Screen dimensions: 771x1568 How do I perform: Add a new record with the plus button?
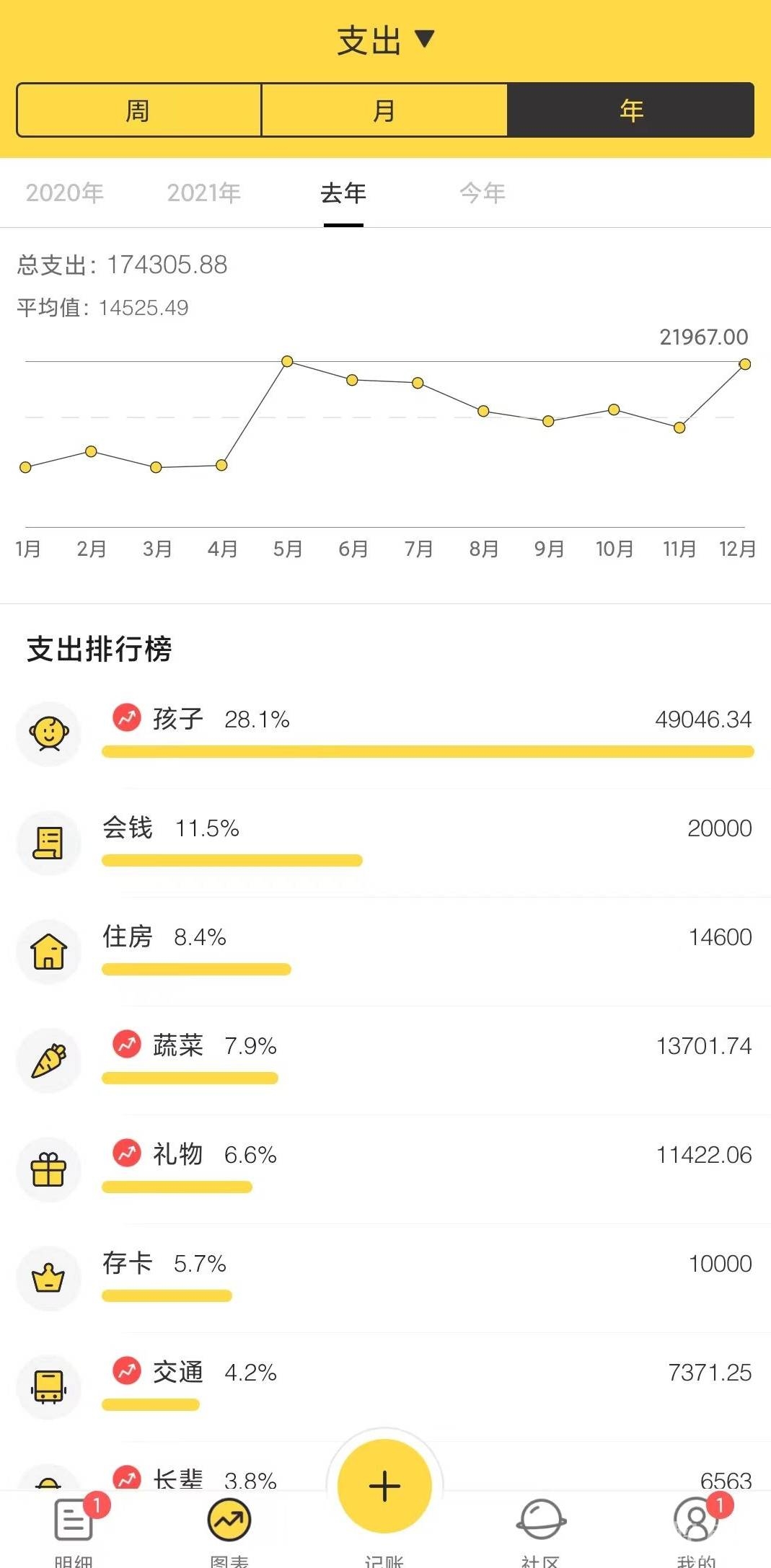pos(384,1486)
